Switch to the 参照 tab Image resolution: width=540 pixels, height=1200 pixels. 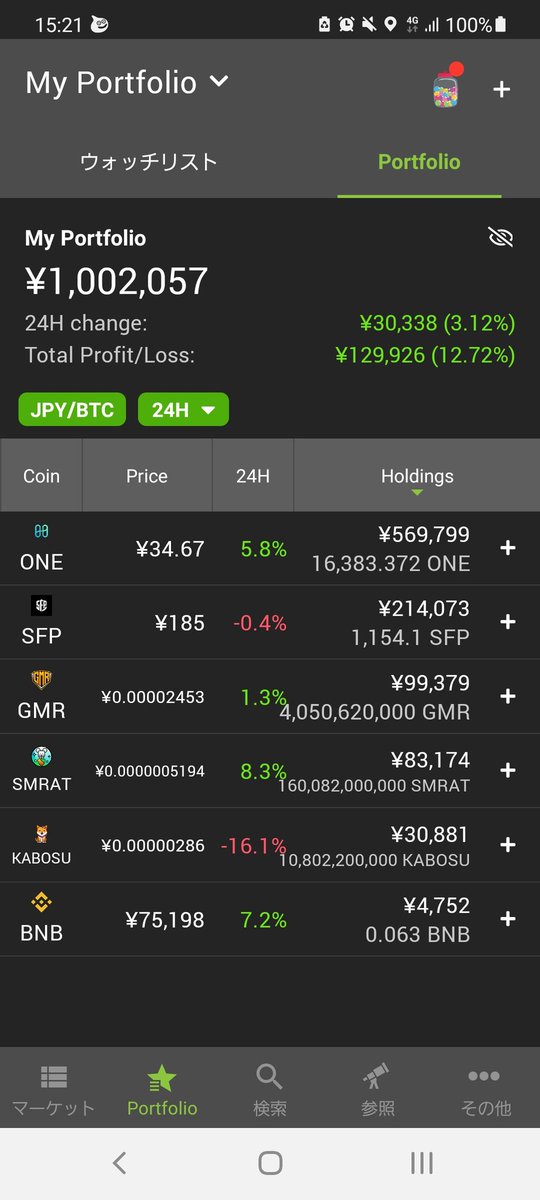378,1089
